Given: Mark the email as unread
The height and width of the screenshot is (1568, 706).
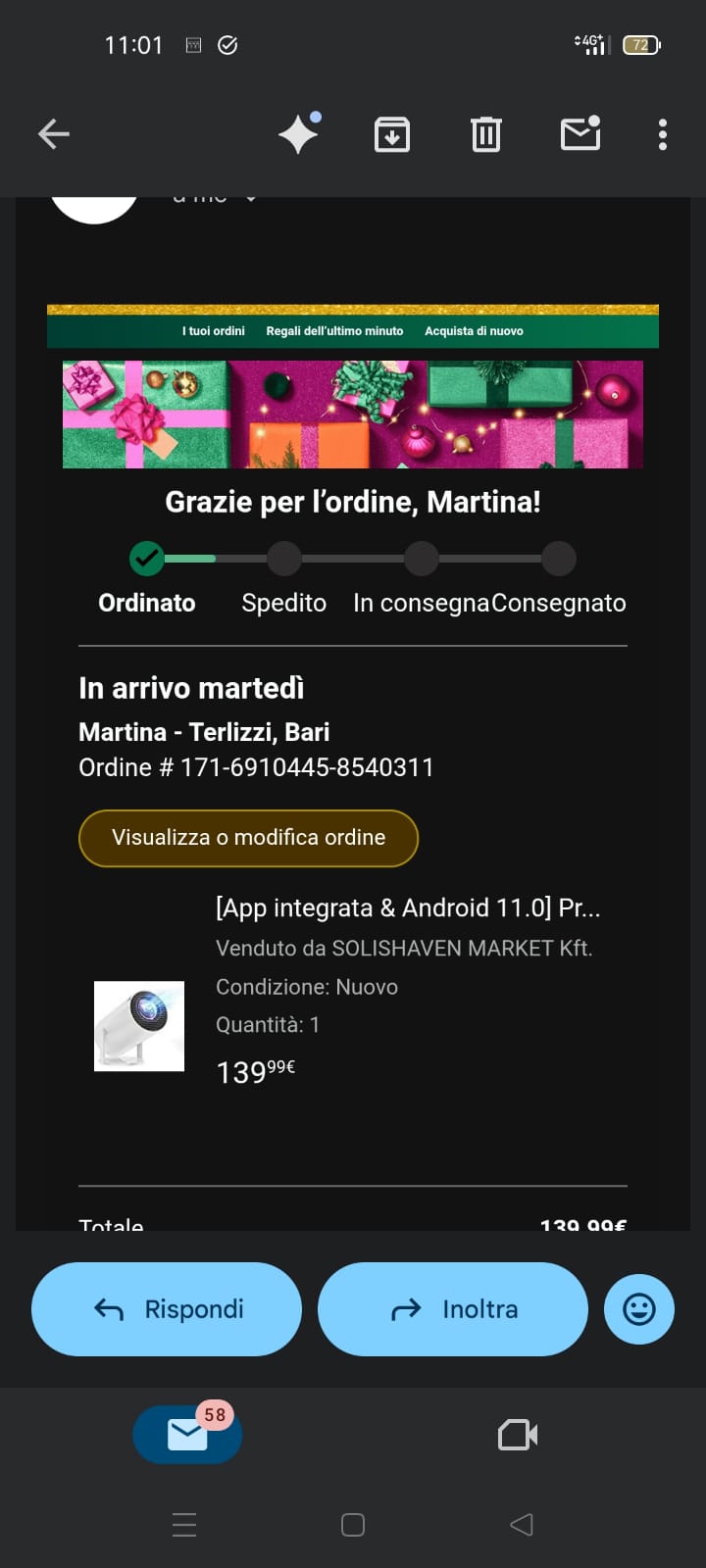Looking at the screenshot, I should tap(580, 133).
